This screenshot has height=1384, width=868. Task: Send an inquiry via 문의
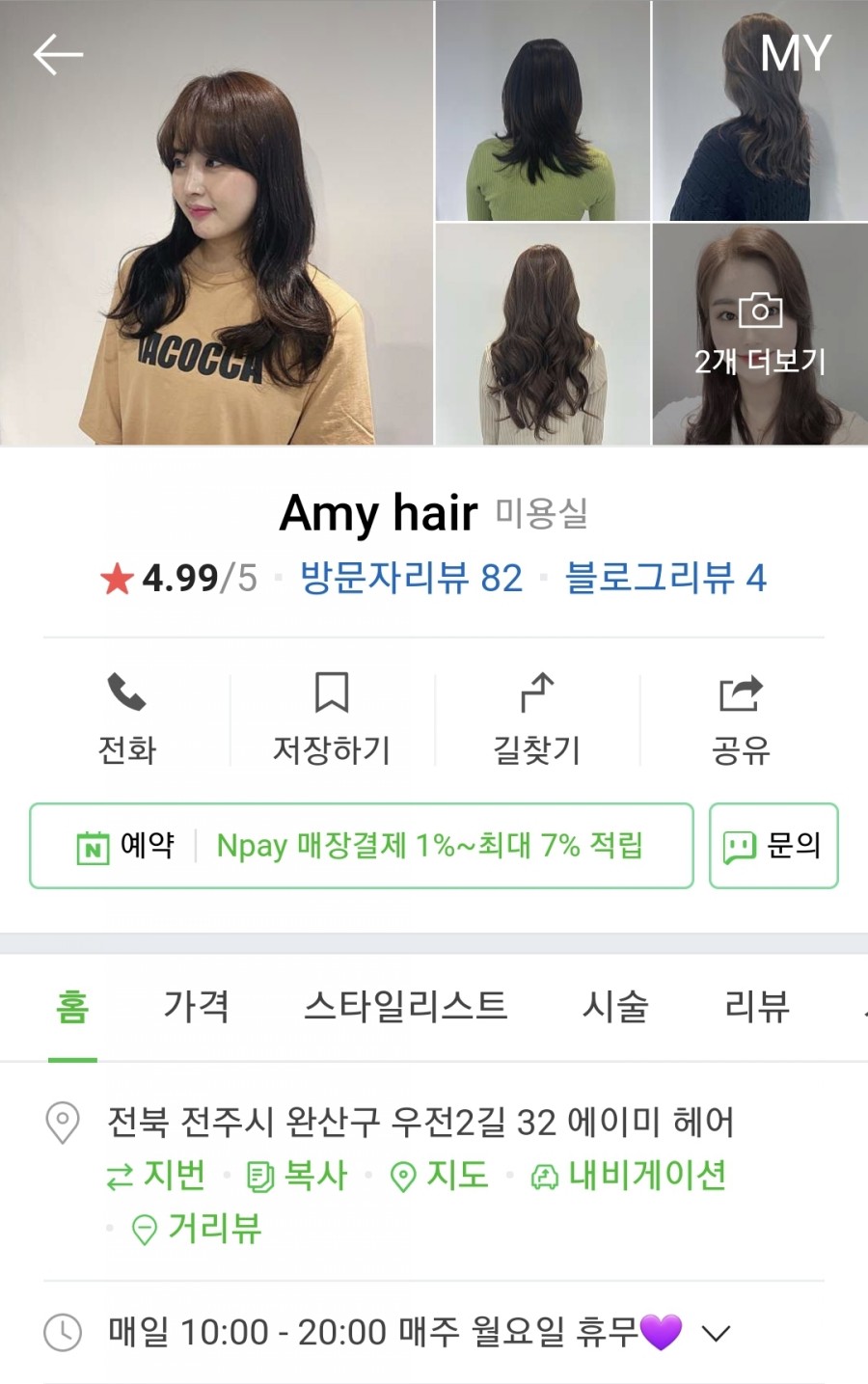773,846
